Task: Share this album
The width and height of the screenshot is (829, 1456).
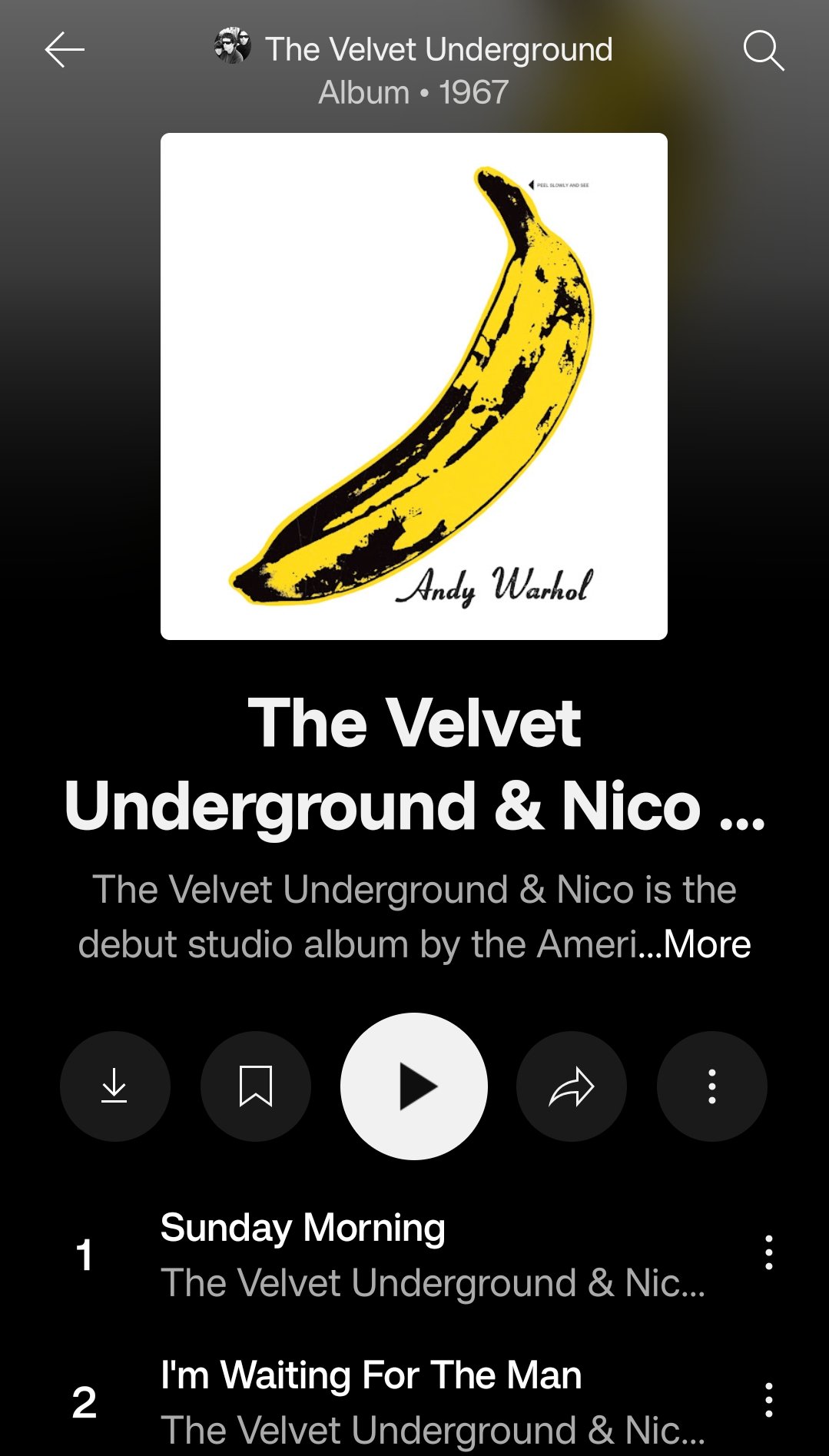Action: click(x=572, y=1086)
